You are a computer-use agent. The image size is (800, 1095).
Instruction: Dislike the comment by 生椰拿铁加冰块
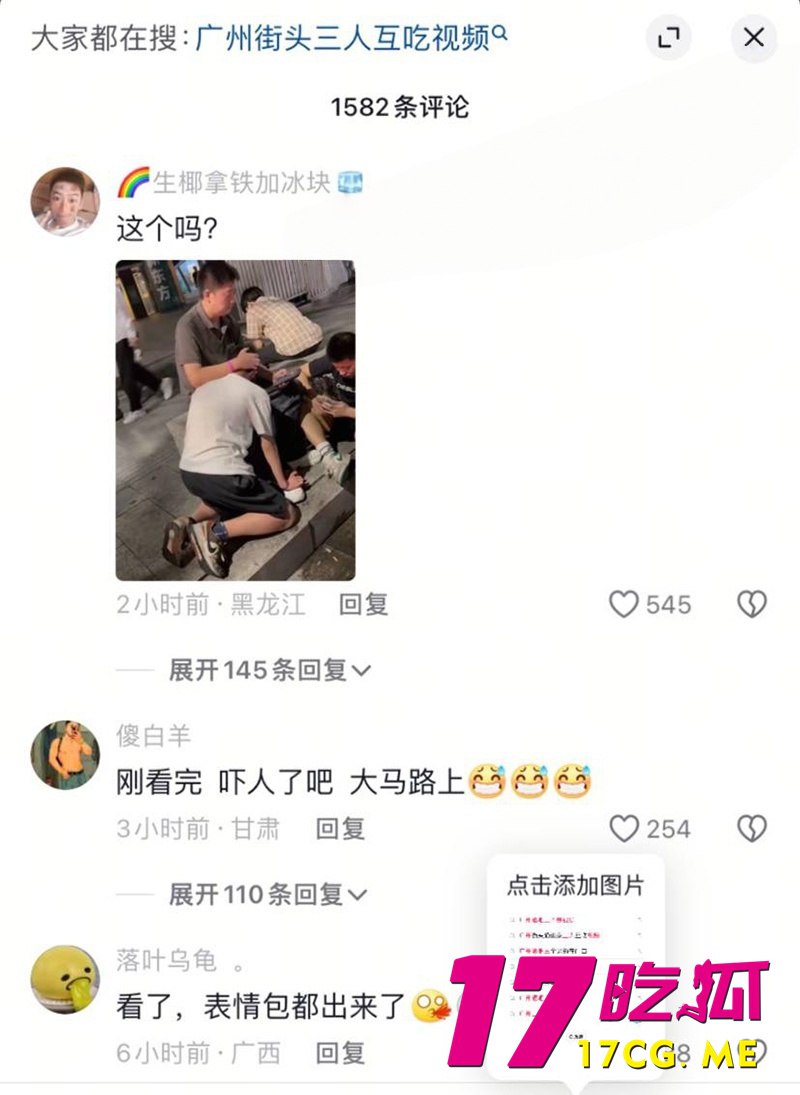[752, 605]
